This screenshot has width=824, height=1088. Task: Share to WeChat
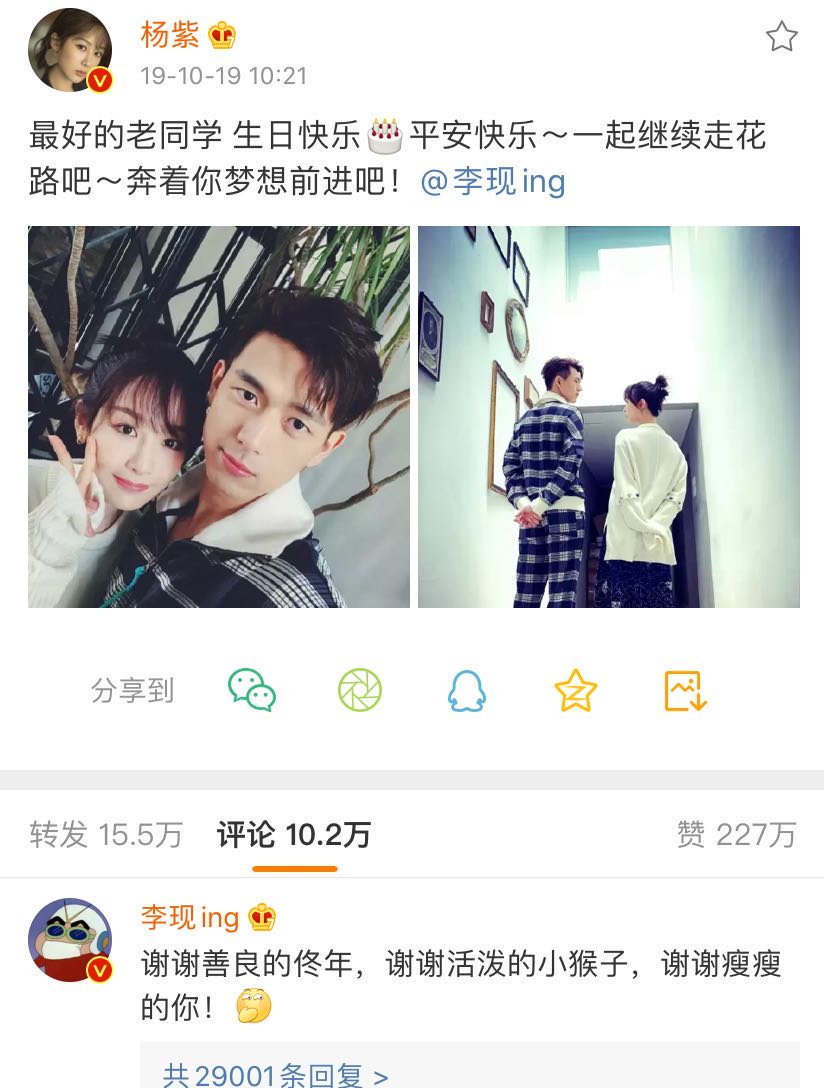(252, 690)
